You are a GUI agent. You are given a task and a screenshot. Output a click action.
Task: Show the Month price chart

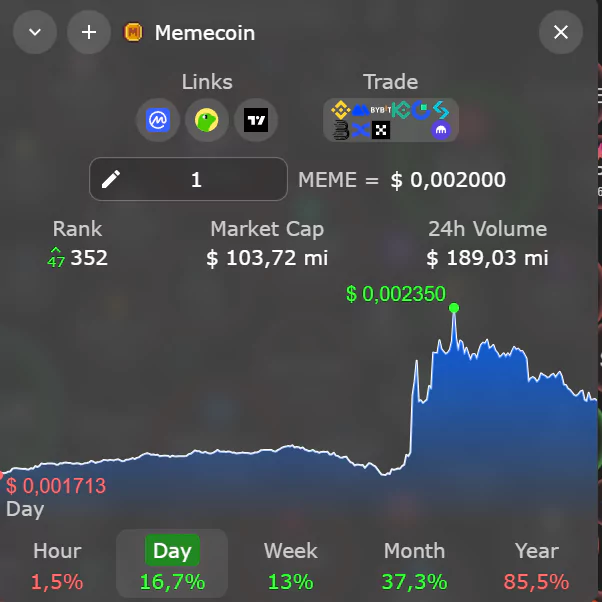pyautogui.click(x=414, y=564)
